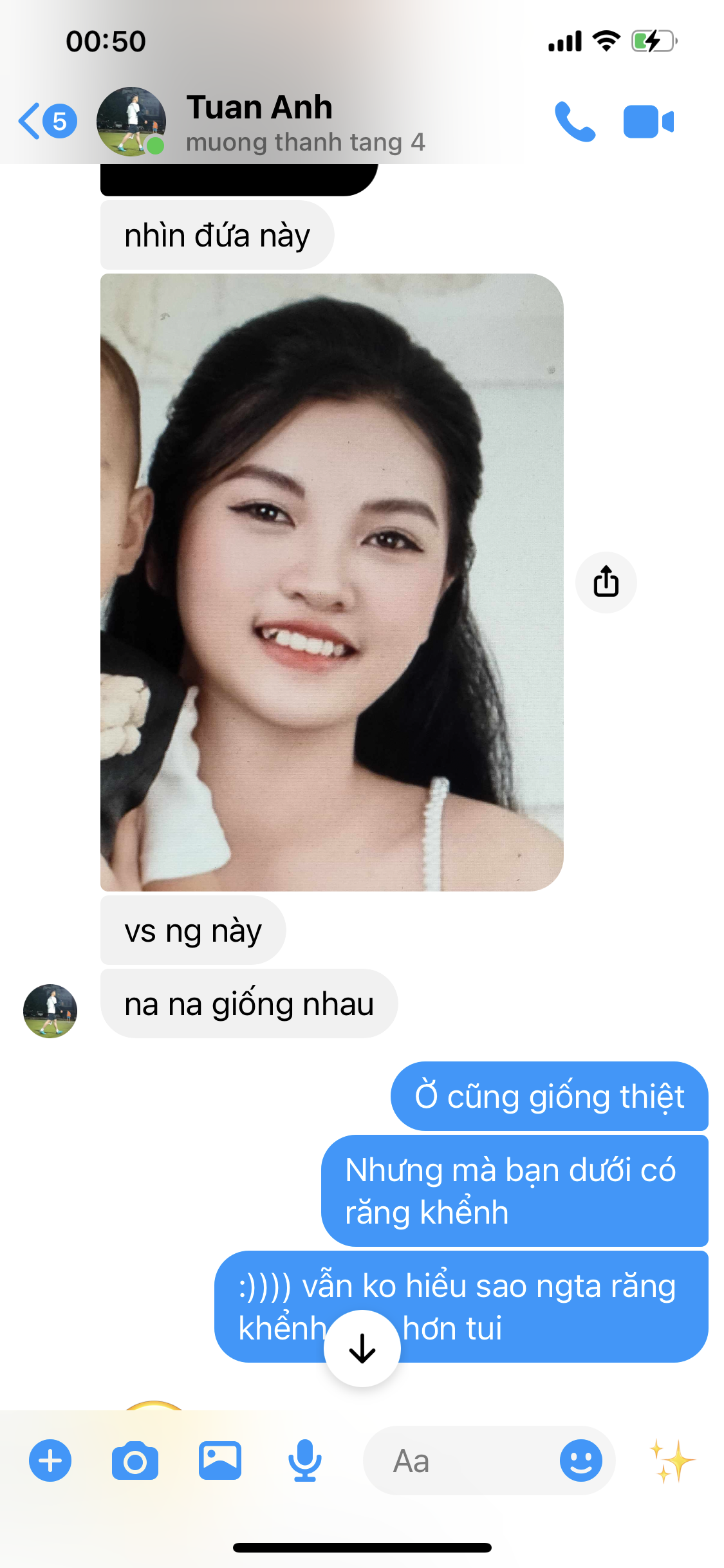The height and width of the screenshot is (1568, 724).
Task: Open the emoji picker smiley
Action: tap(580, 1461)
